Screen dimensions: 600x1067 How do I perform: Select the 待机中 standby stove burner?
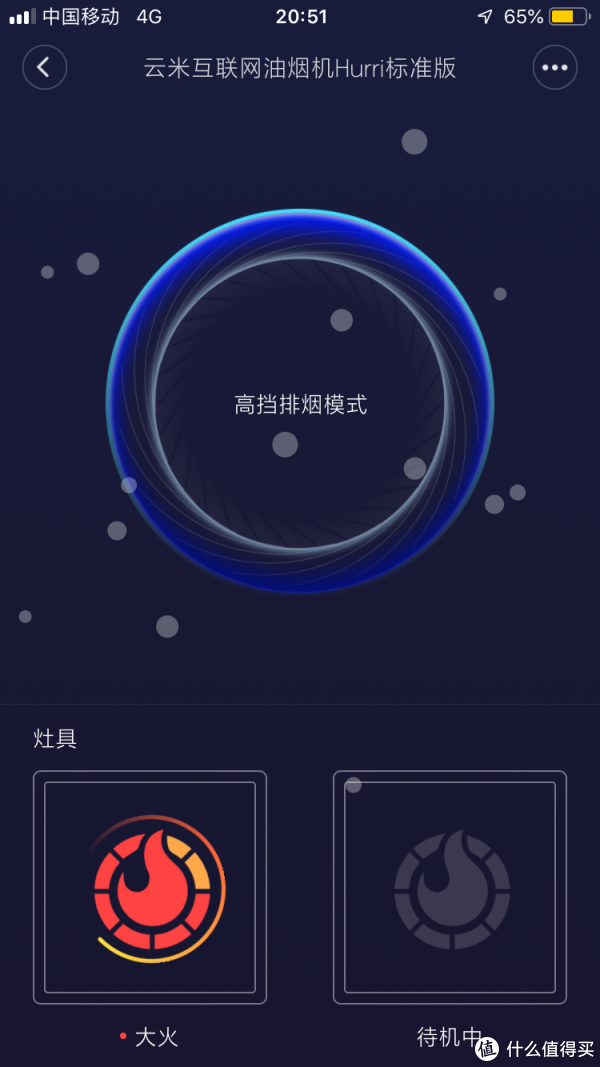coord(450,887)
